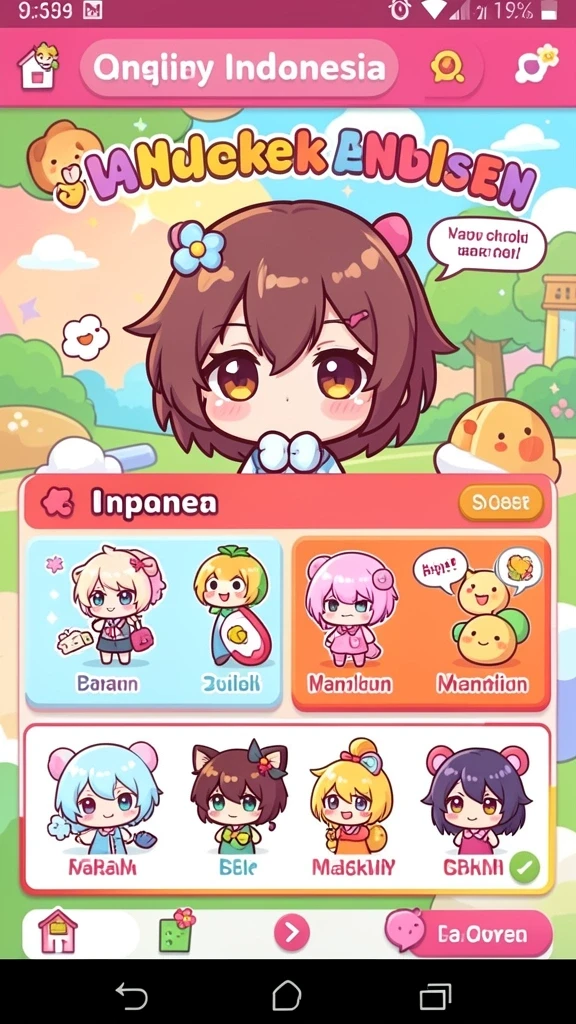Open the orange magnifier icon in the header
Image resolution: width=576 pixels, height=1024 pixels.
[x=448, y=67]
